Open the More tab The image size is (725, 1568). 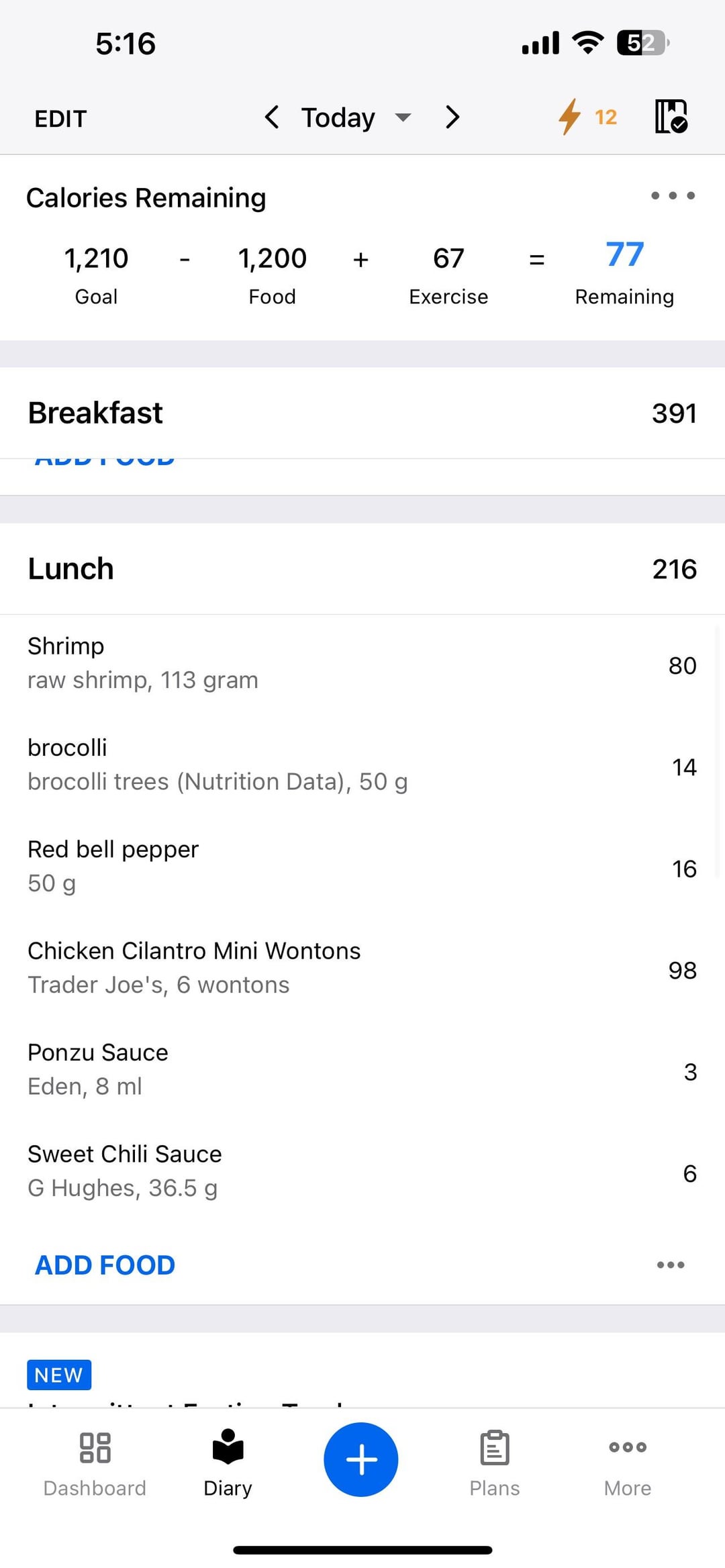628,1465
